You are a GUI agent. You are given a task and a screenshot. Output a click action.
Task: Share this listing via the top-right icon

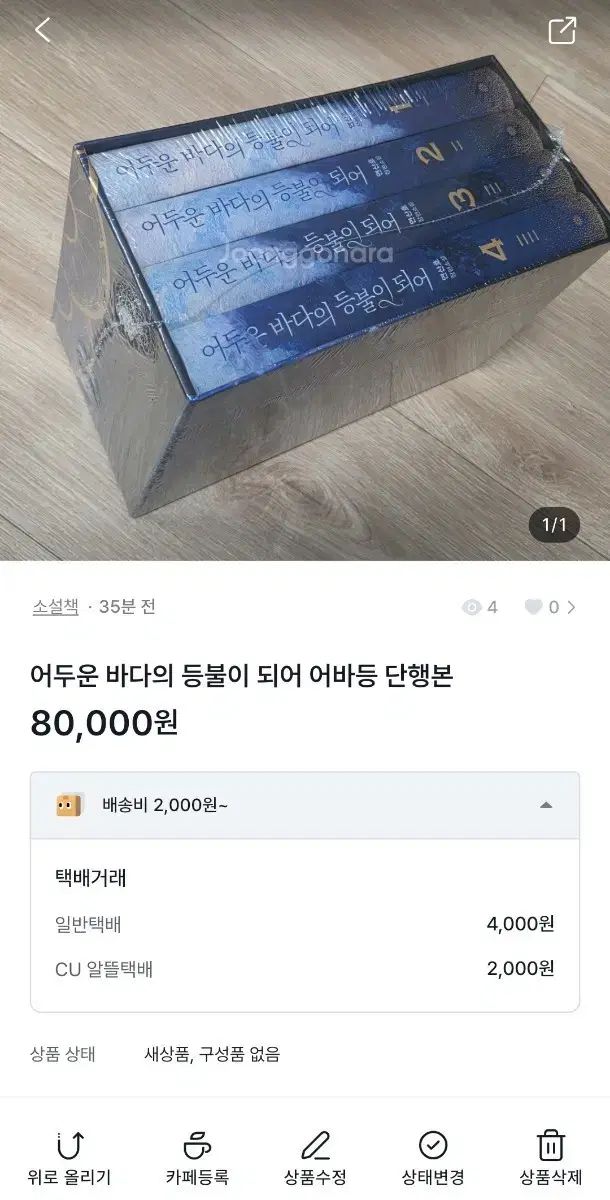coord(562,30)
